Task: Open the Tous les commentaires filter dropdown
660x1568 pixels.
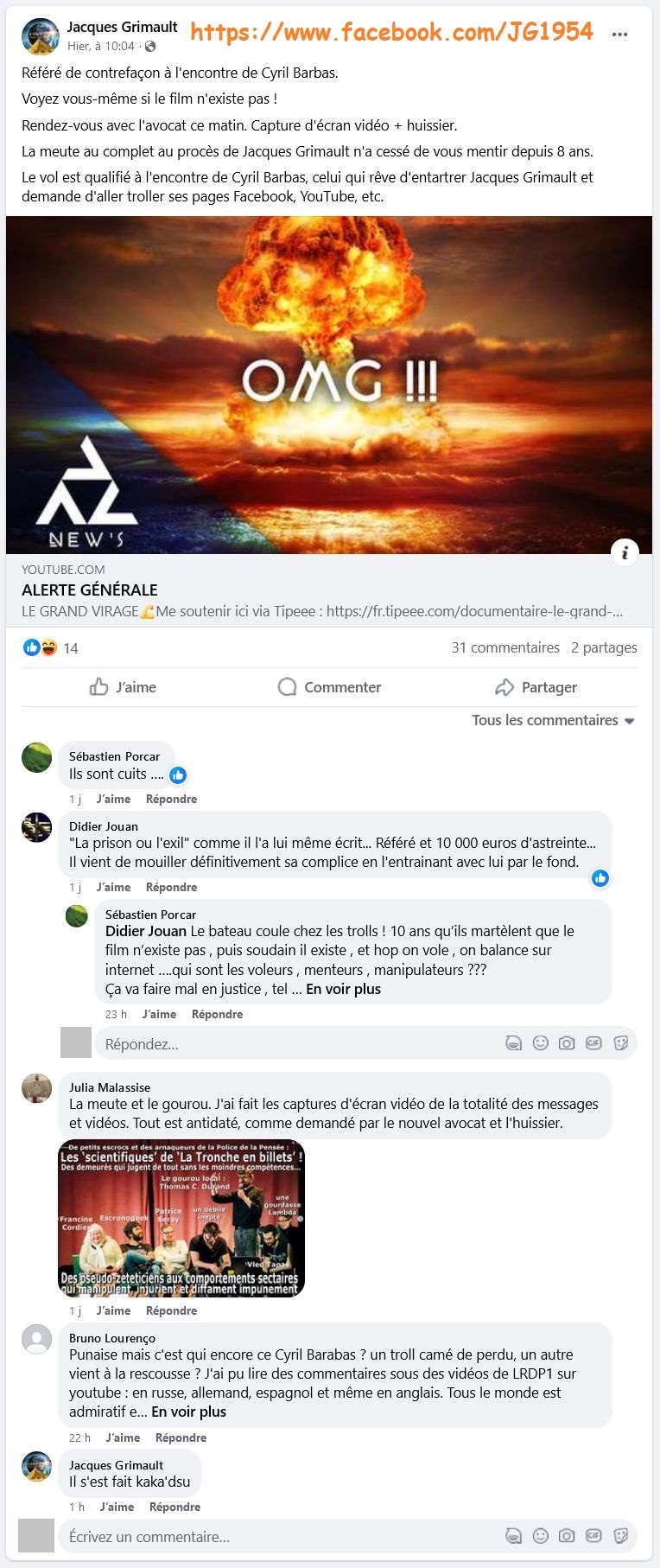Action: click(553, 720)
